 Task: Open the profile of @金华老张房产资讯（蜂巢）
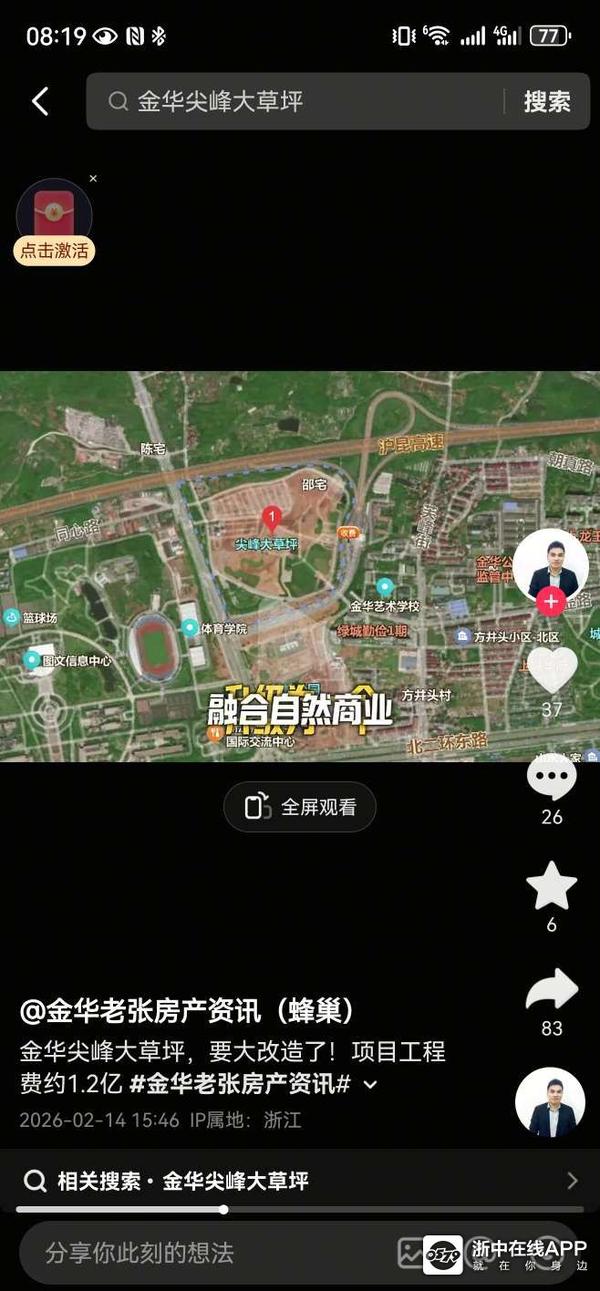188,1011
